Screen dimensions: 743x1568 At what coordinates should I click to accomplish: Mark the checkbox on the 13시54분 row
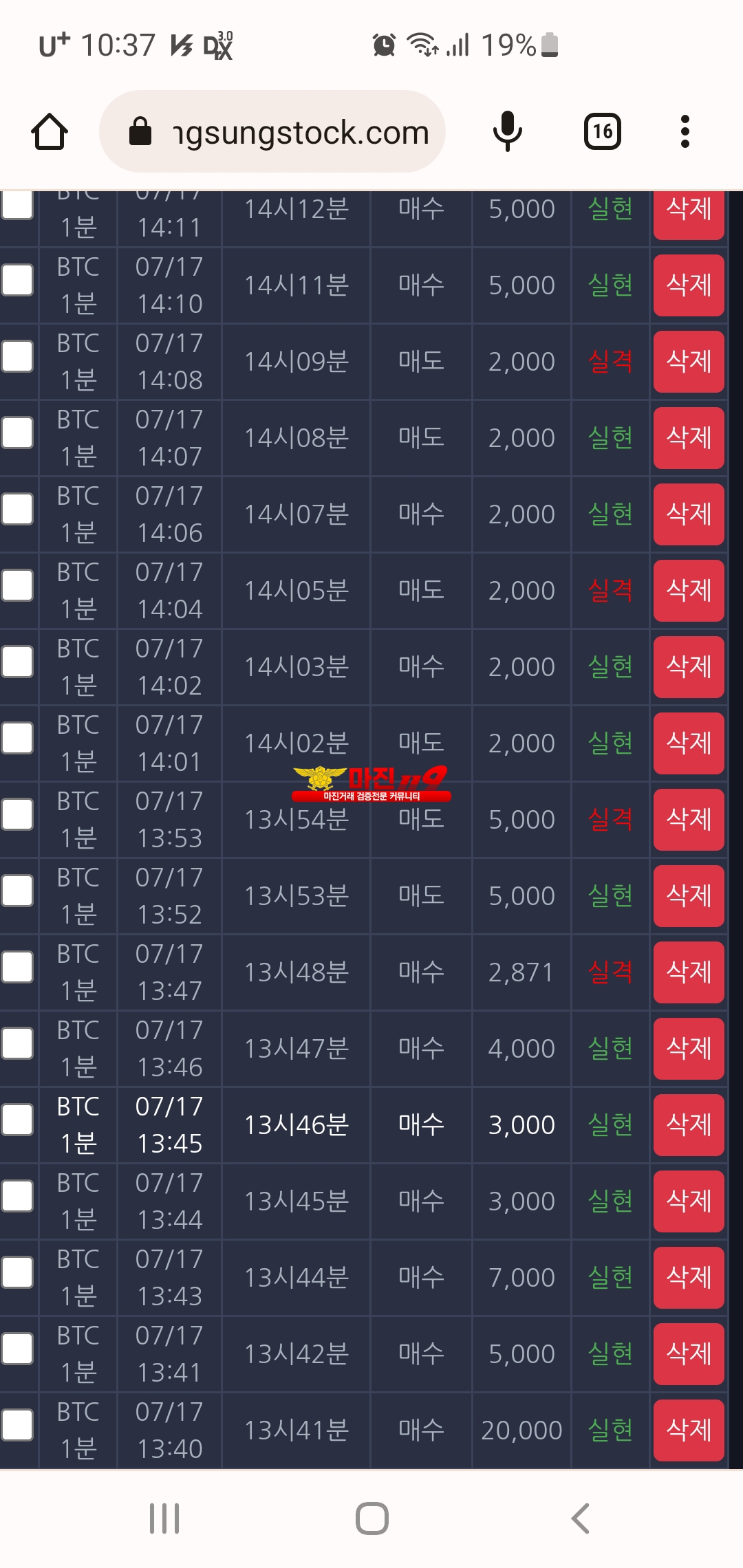(17, 814)
